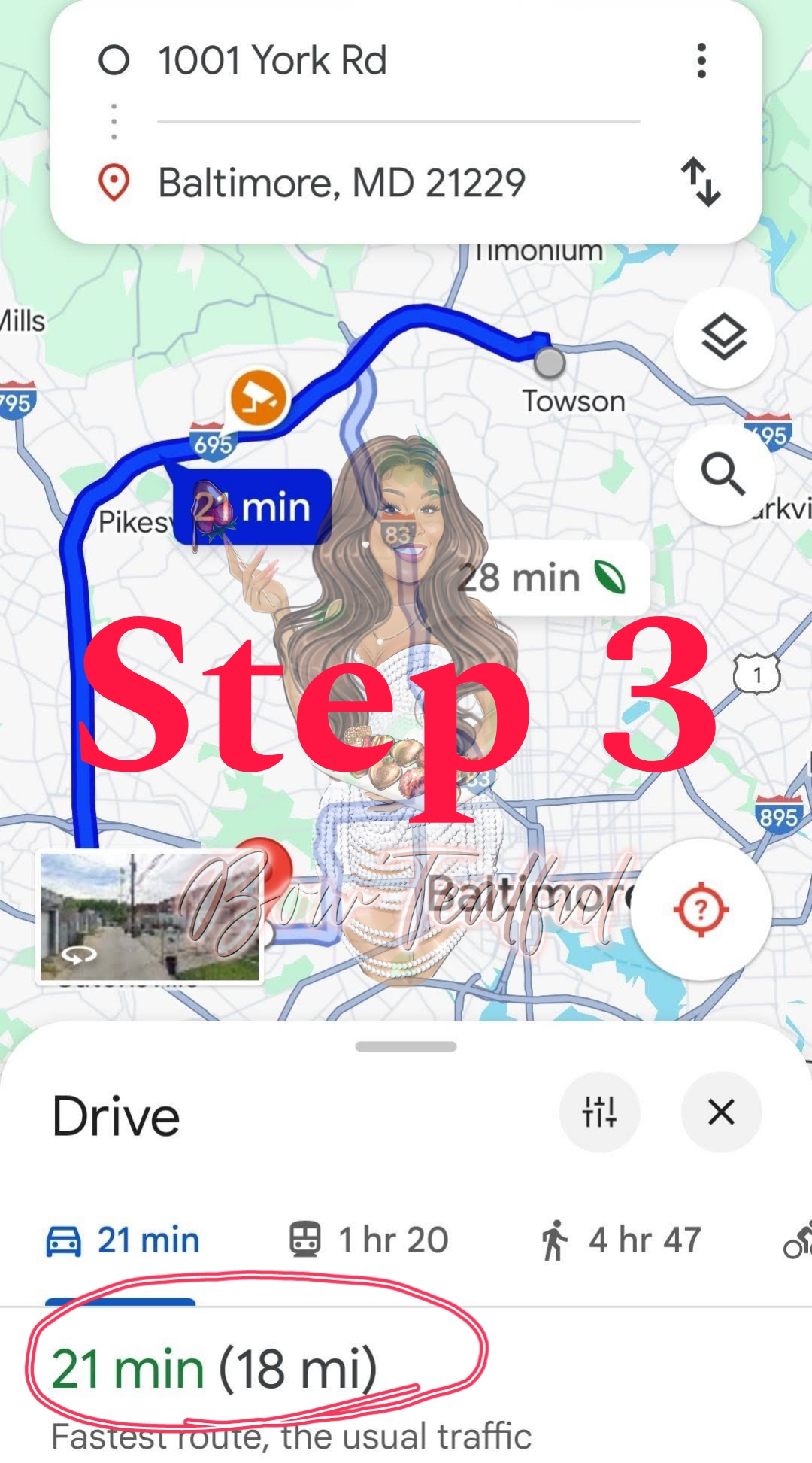Swap the start and destination
Viewport: 812px width, 1463px height.
(x=701, y=181)
